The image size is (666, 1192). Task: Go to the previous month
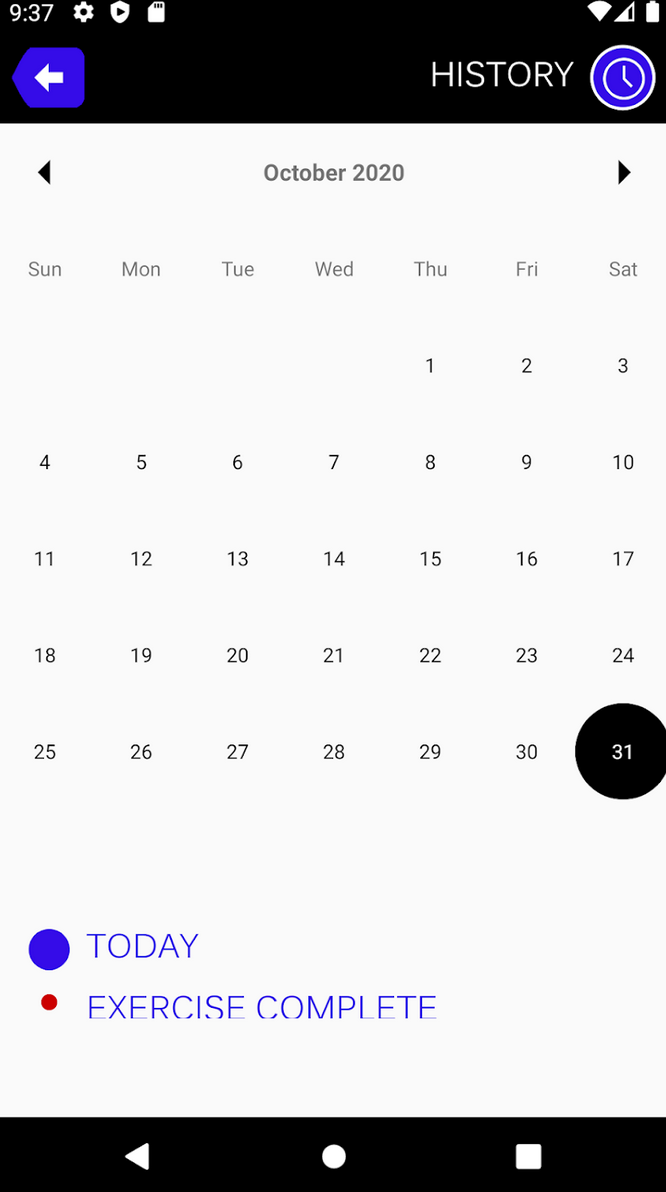pos(44,173)
